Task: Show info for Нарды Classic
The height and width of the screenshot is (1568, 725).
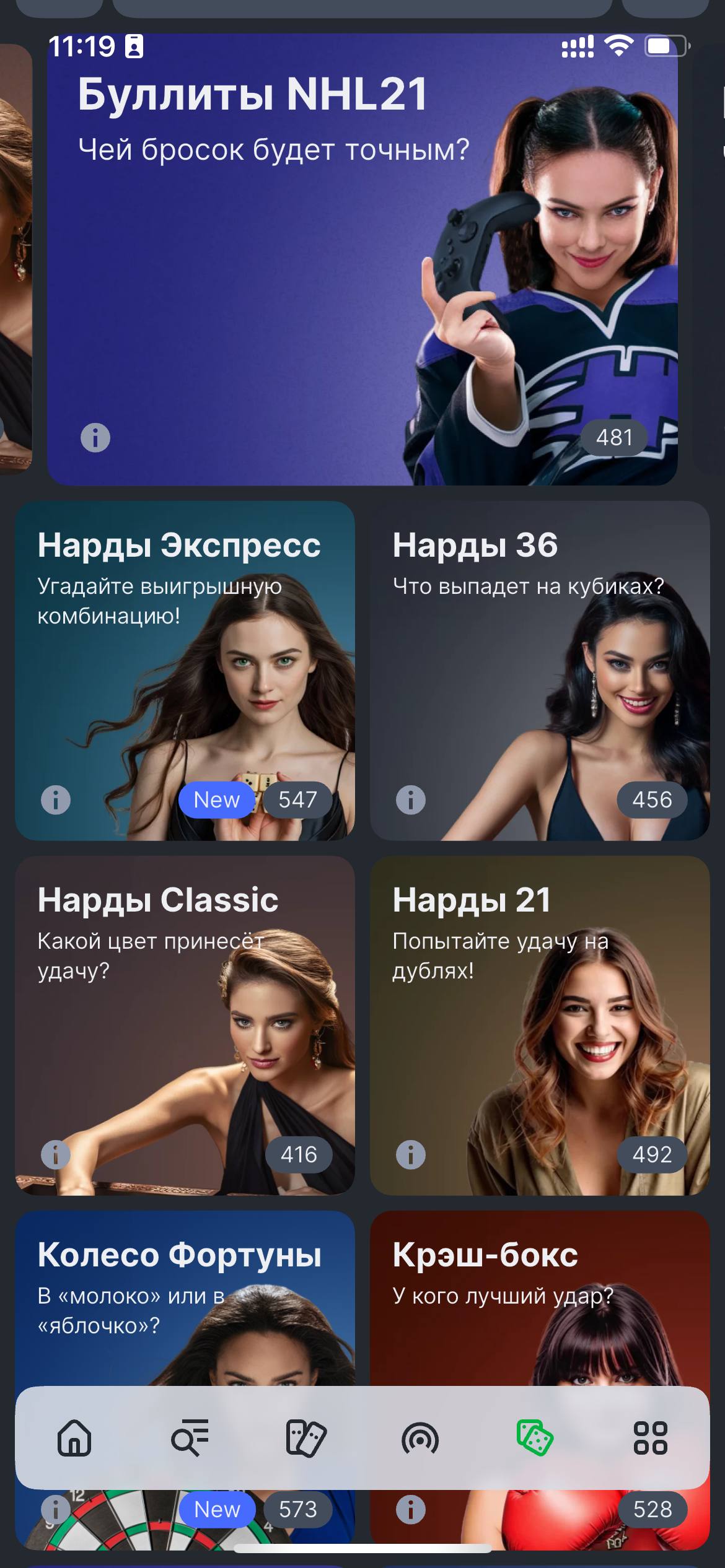Action: coord(56,1154)
